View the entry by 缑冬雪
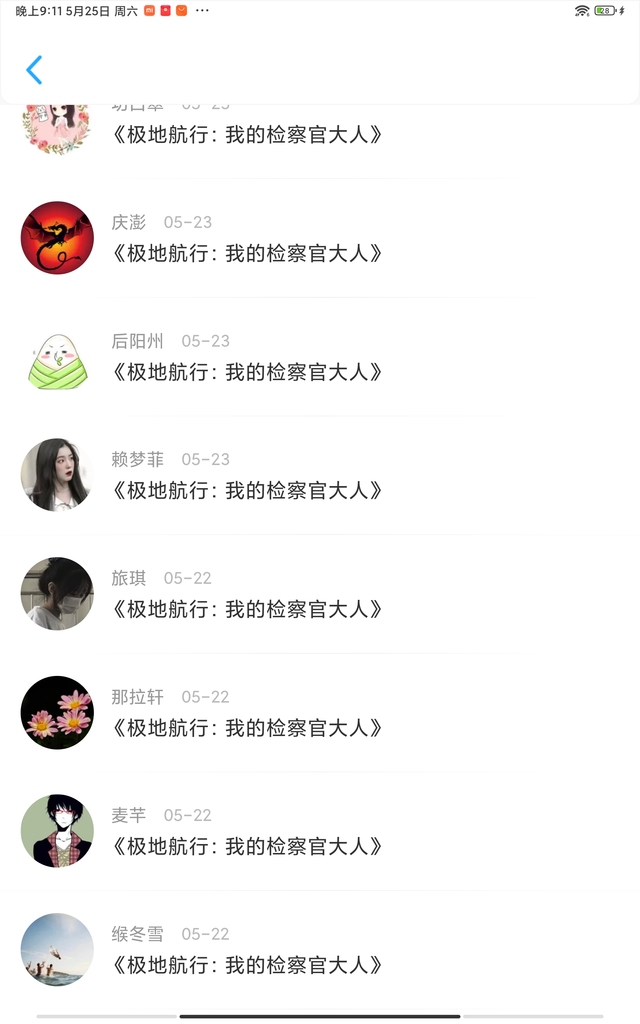The width and height of the screenshot is (640, 1024). (x=320, y=950)
